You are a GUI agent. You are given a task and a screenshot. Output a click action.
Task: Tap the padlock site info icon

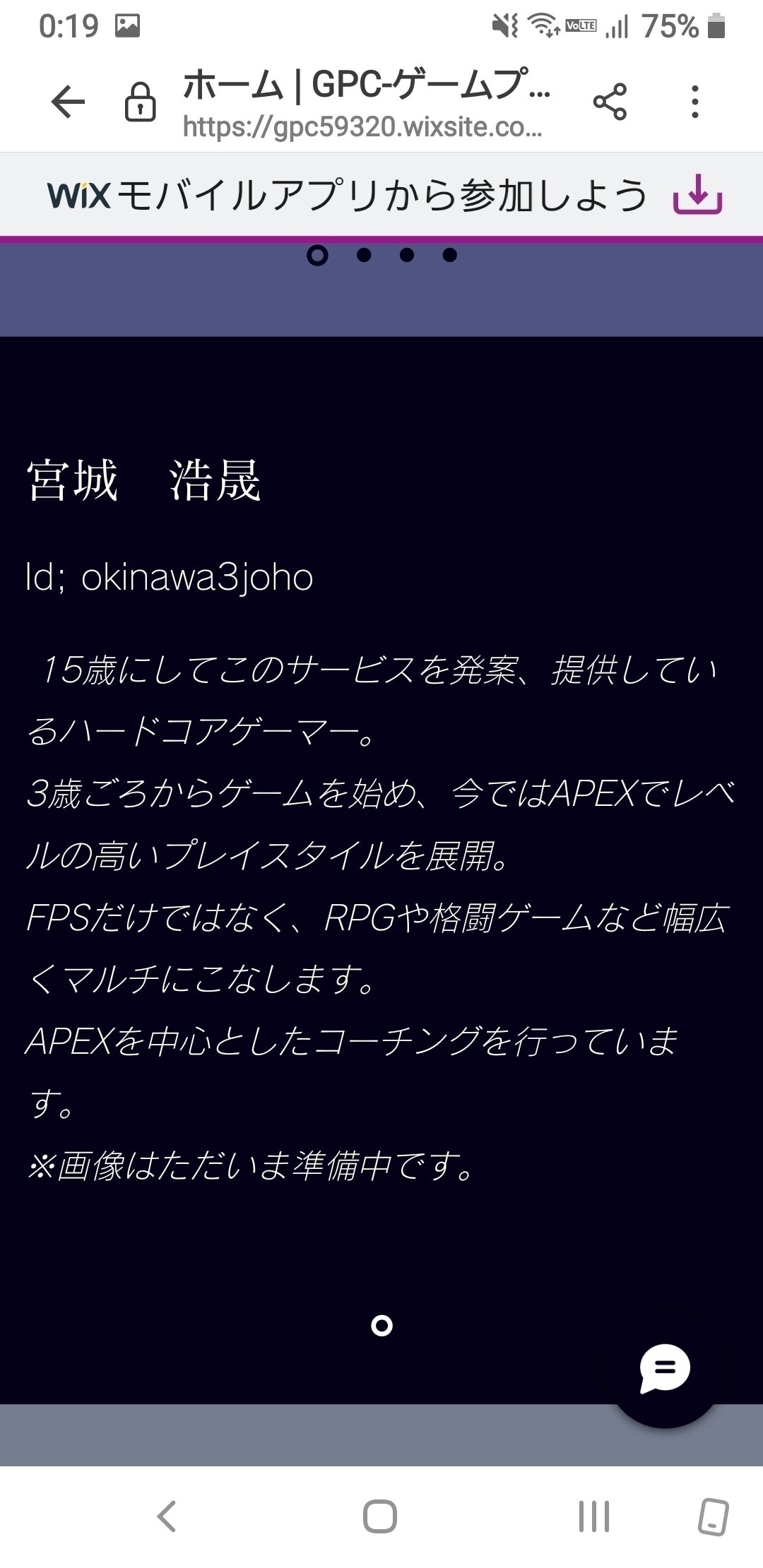pos(140,103)
